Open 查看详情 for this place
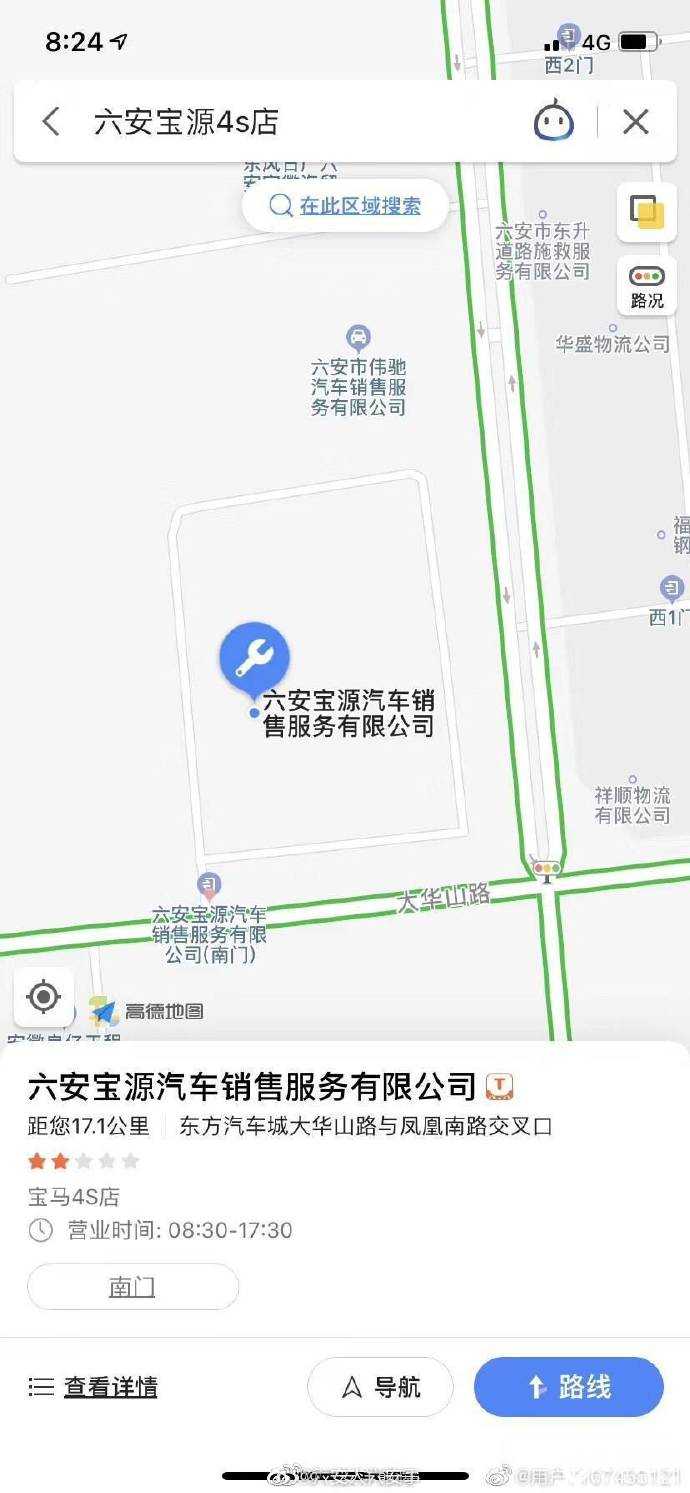The image size is (690, 1493). [93, 1387]
